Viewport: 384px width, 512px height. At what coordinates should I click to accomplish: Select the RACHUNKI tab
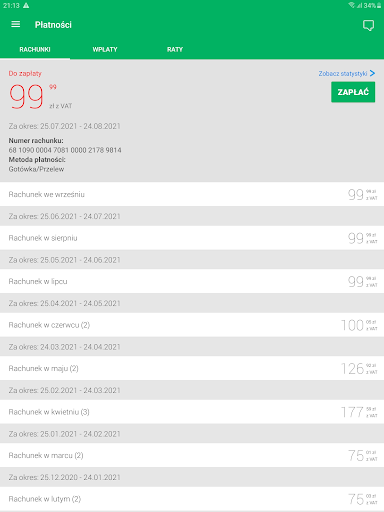[x=35, y=49]
